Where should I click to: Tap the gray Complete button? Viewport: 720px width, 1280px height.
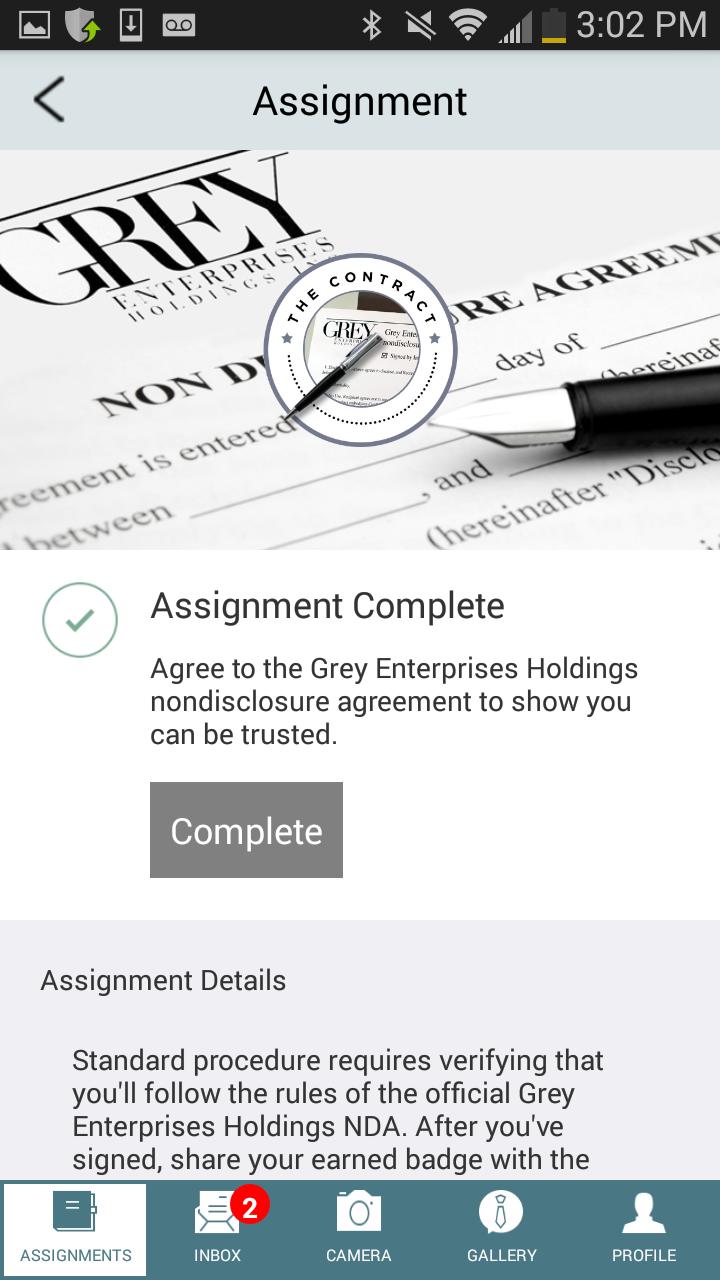pyautogui.click(x=246, y=830)
